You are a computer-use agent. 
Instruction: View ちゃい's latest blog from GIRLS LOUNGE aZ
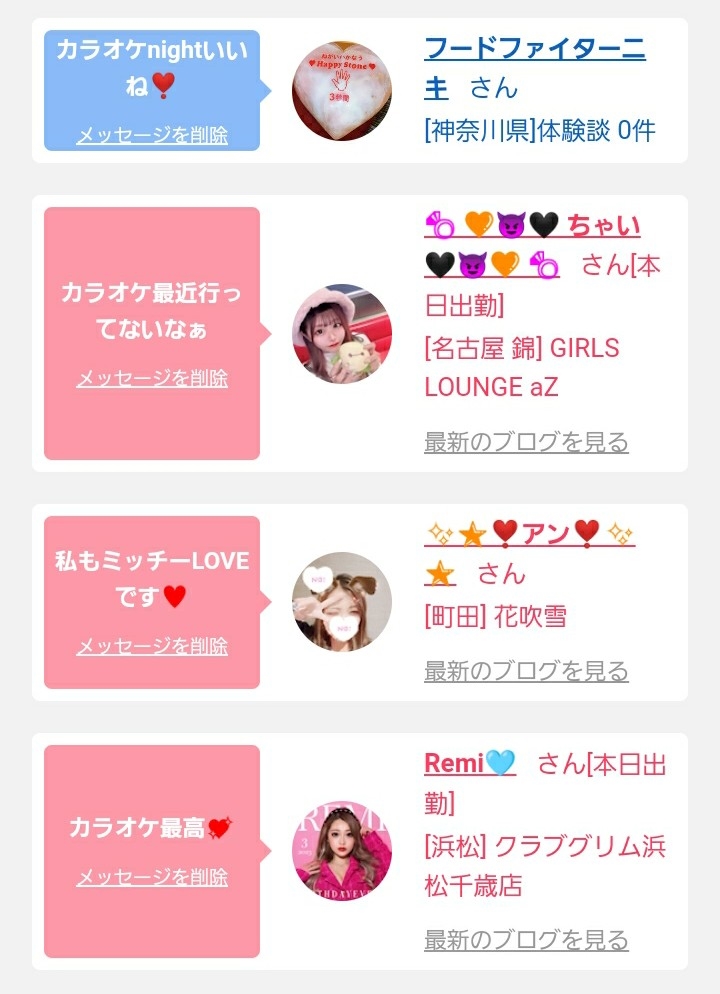coord(526,442)
